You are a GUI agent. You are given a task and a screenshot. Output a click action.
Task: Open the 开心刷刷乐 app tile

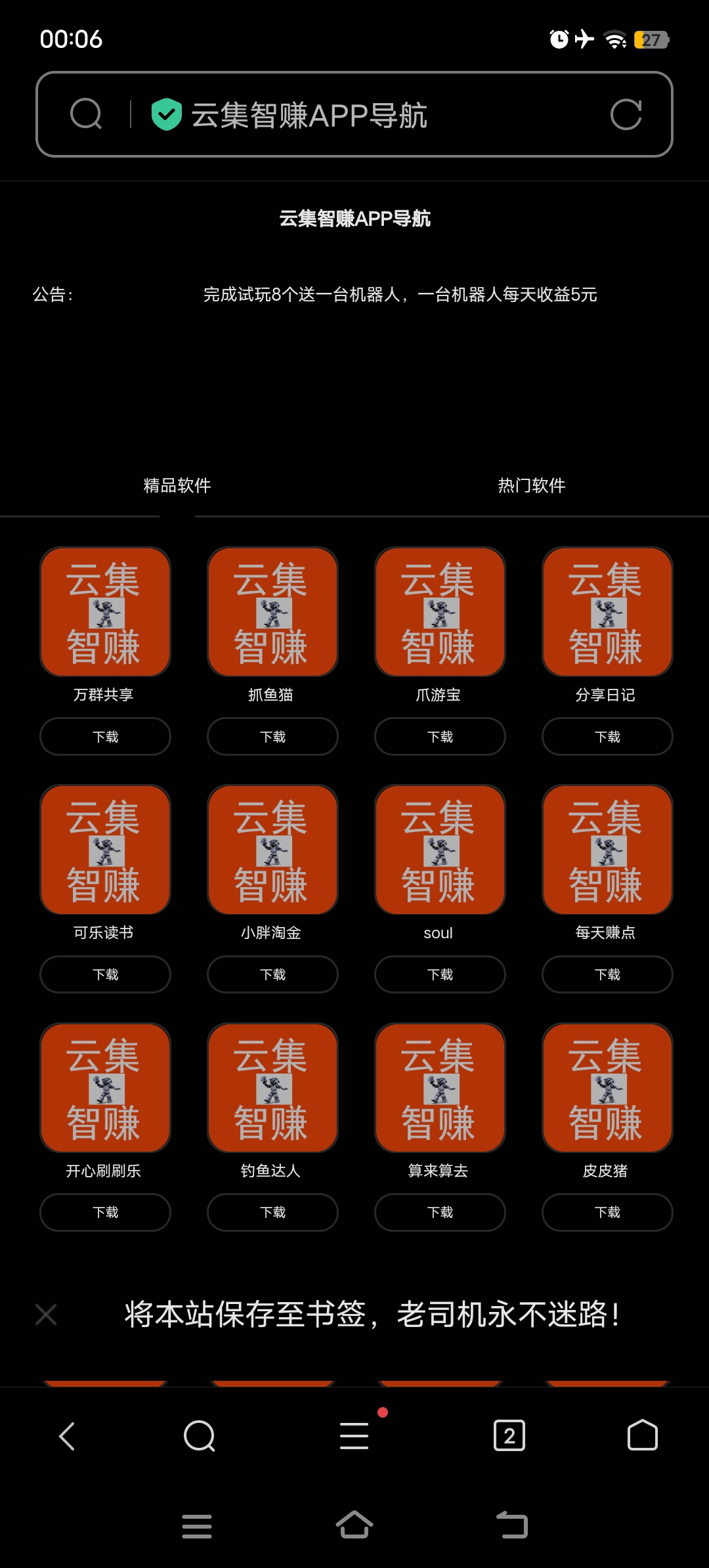[x=106, y=1087]
